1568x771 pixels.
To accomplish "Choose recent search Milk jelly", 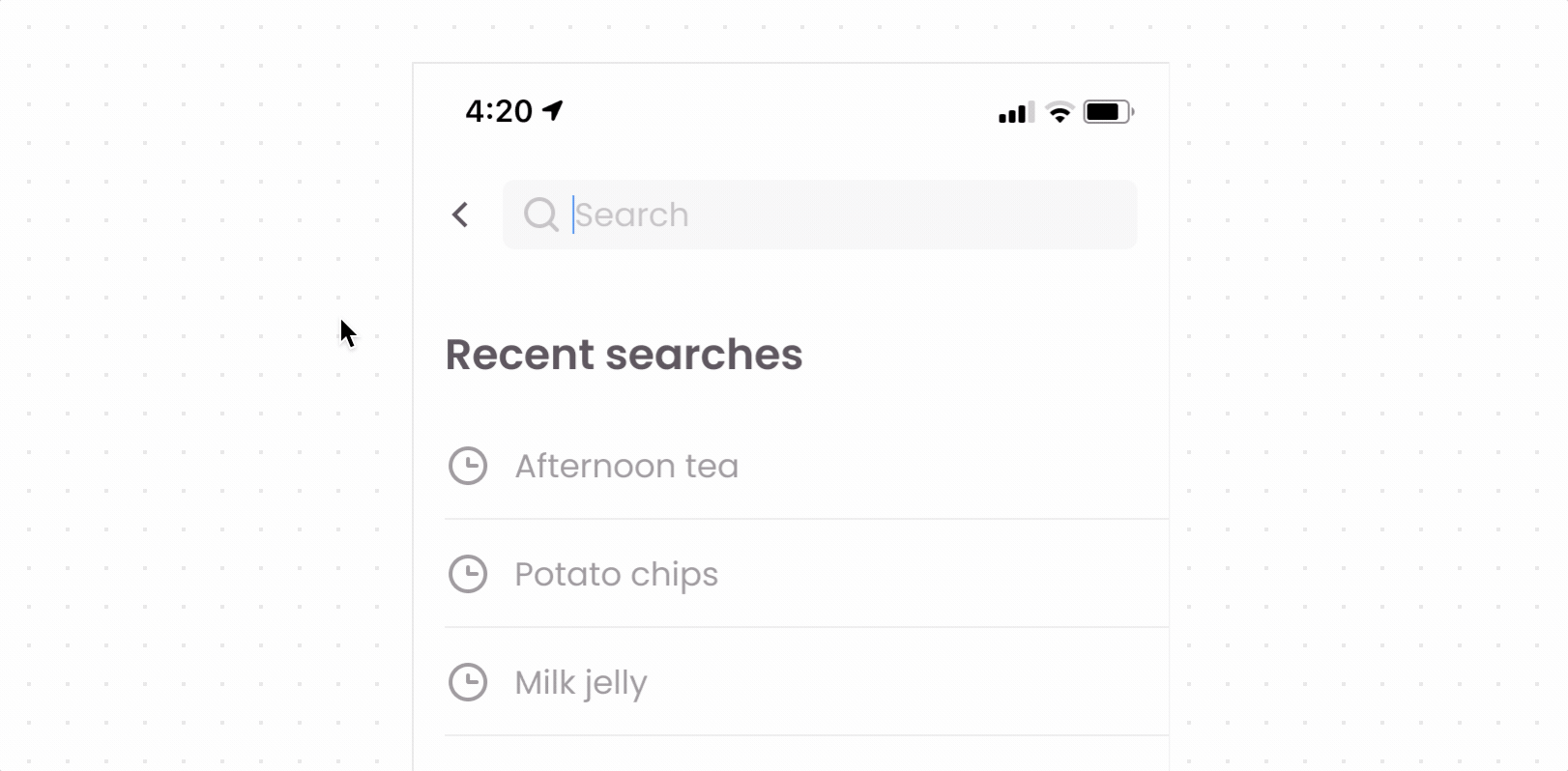I will point(580,683).
